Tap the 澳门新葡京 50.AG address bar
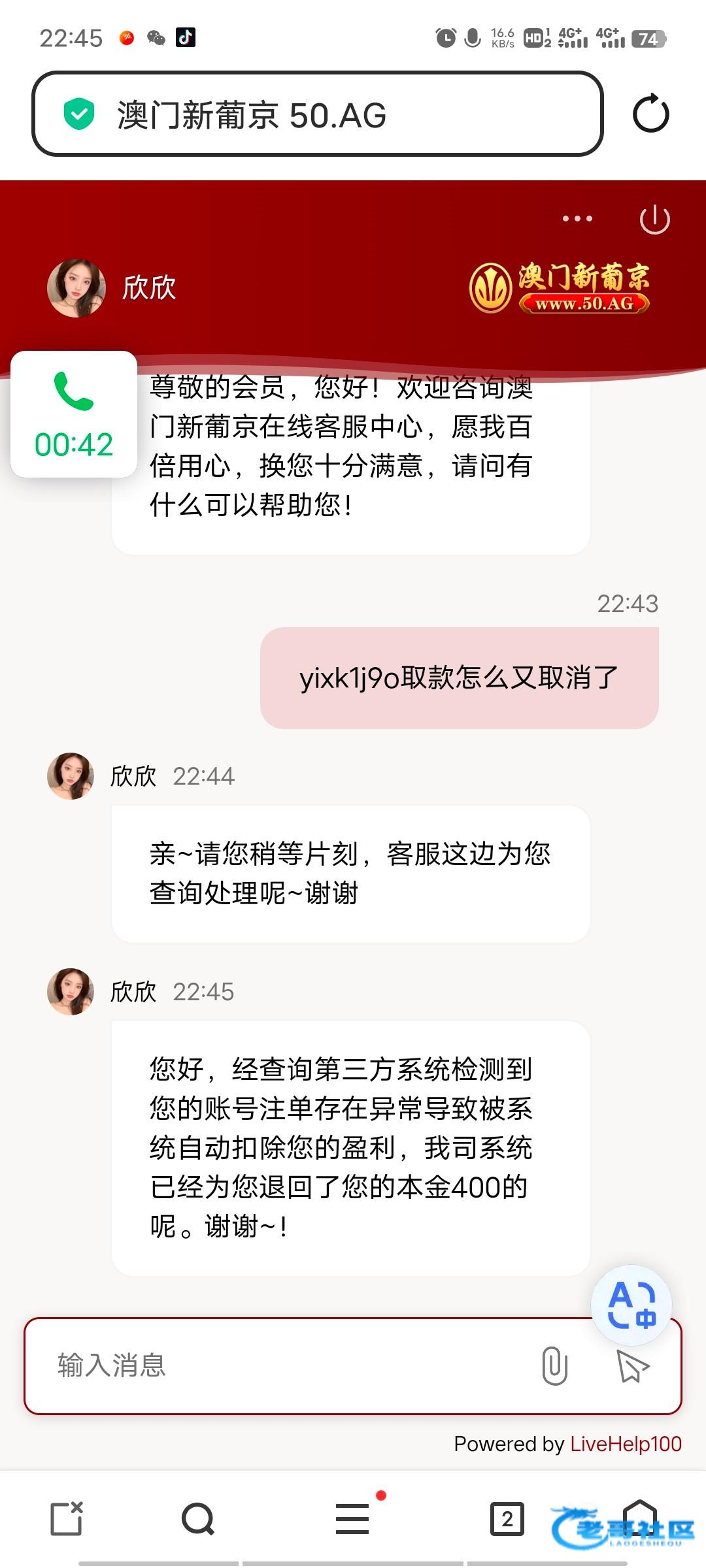706x1568 pixels. [317, 114]
